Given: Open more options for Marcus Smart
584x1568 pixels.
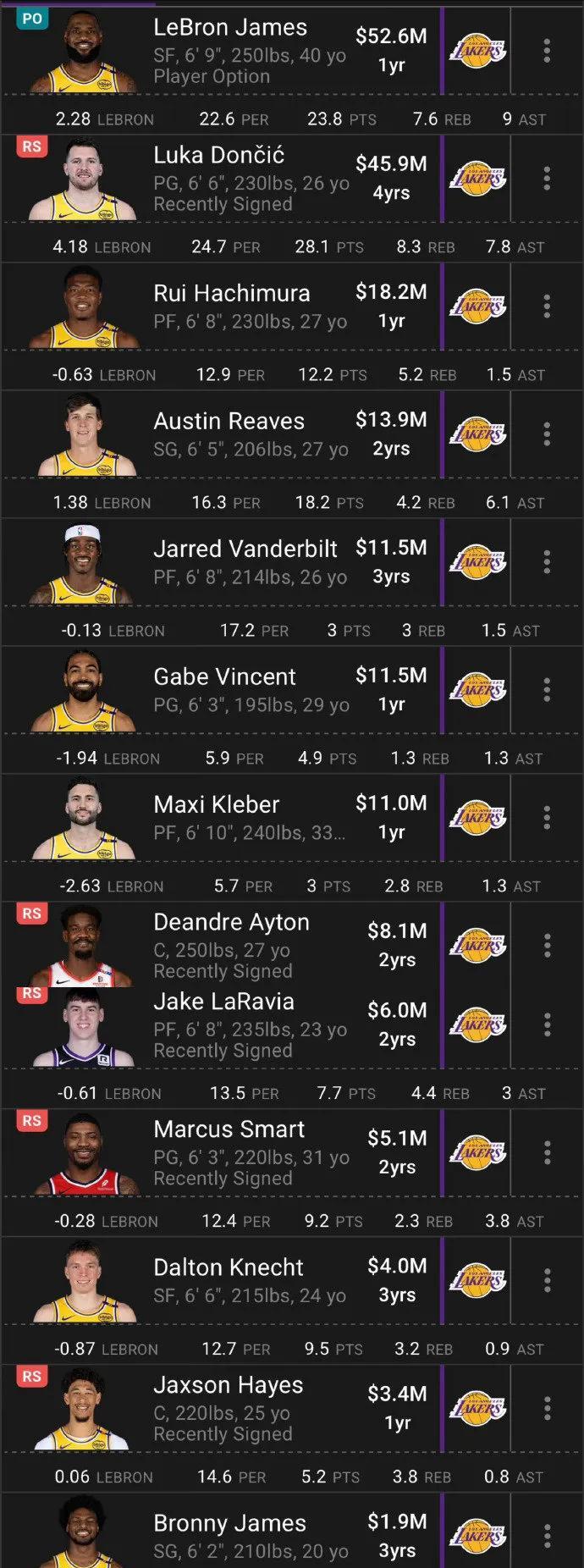Looking at the screenshot, I should point(547,1152).
